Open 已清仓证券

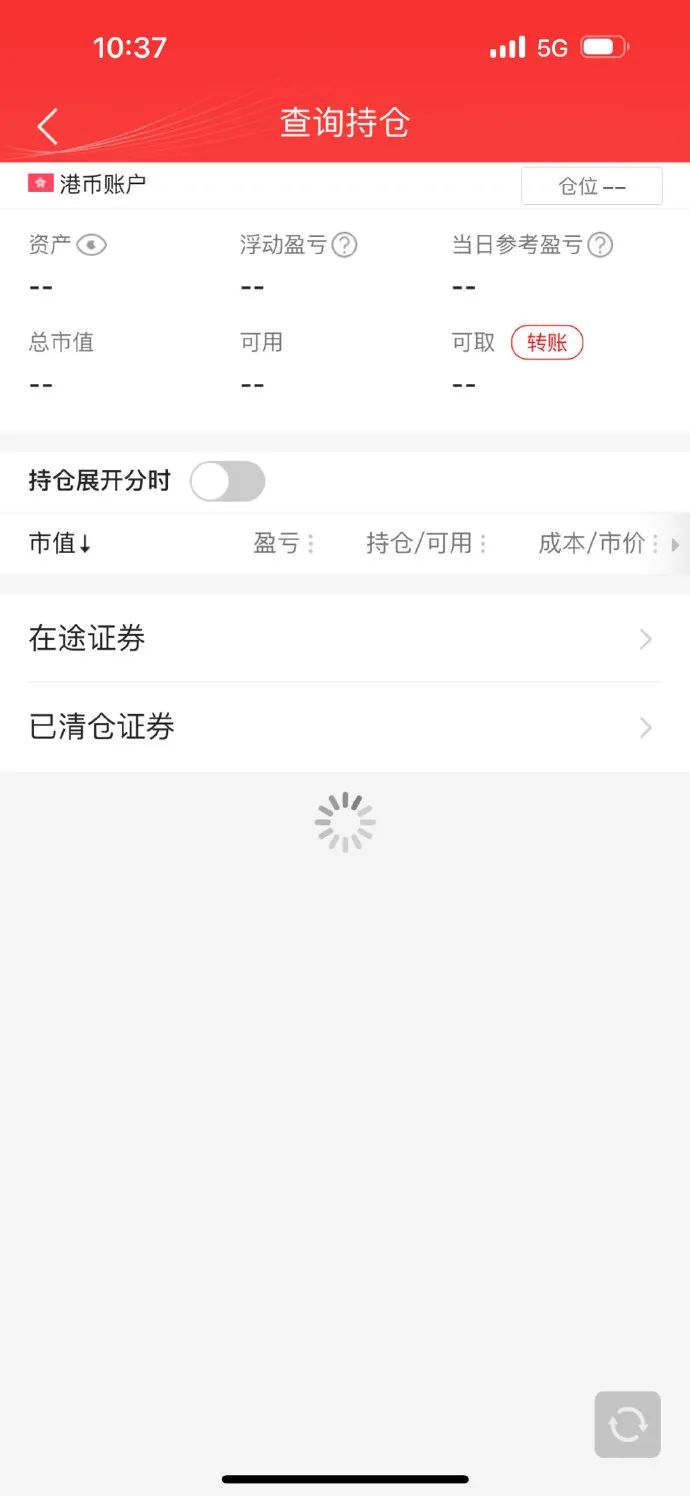[x=345, y=727]
